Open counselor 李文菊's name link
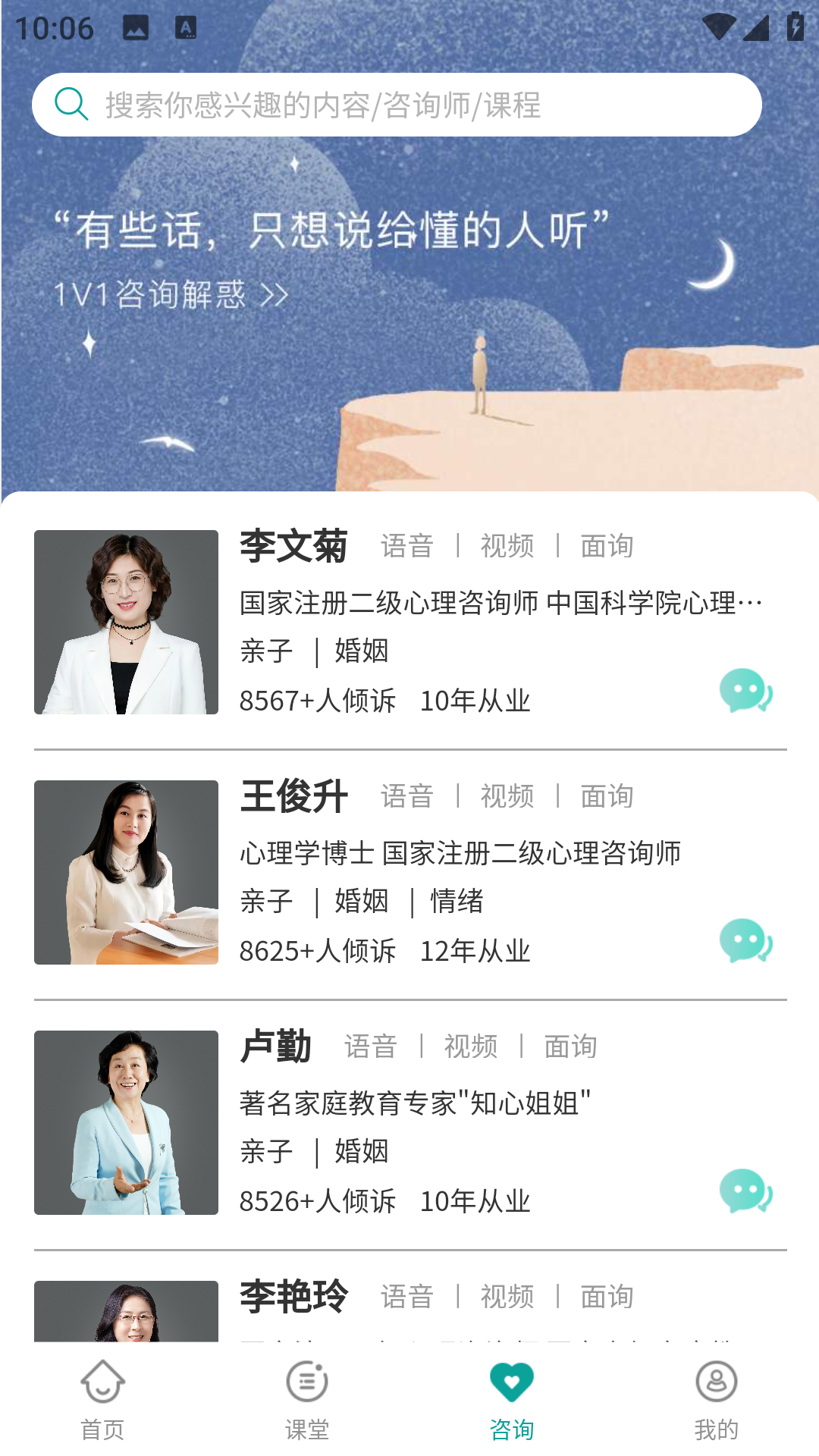 292,544
